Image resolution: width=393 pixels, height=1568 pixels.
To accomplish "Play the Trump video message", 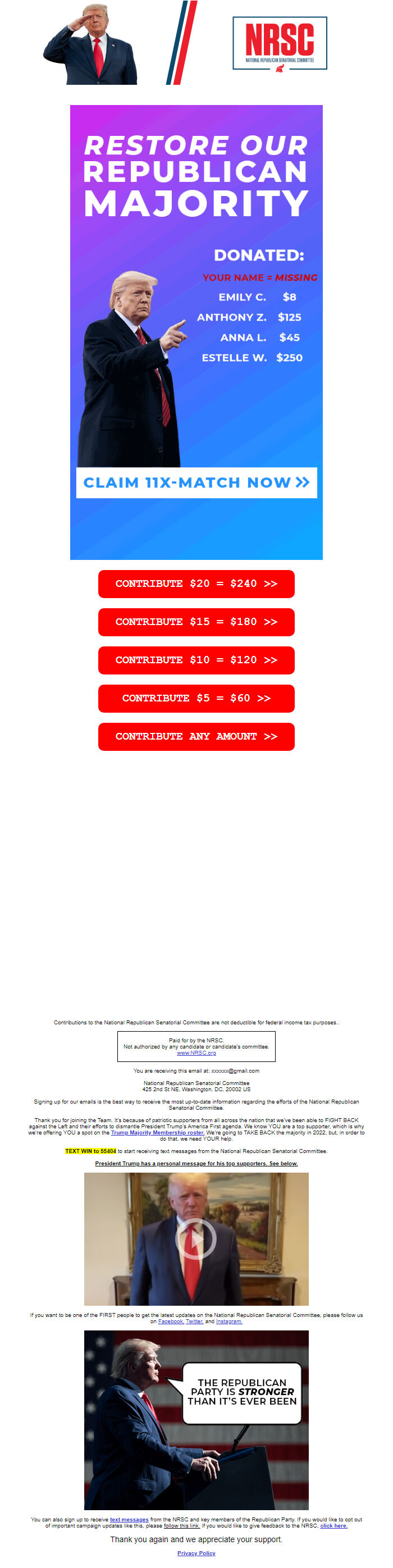I will pyautogui.click(x=196, y=1239).
